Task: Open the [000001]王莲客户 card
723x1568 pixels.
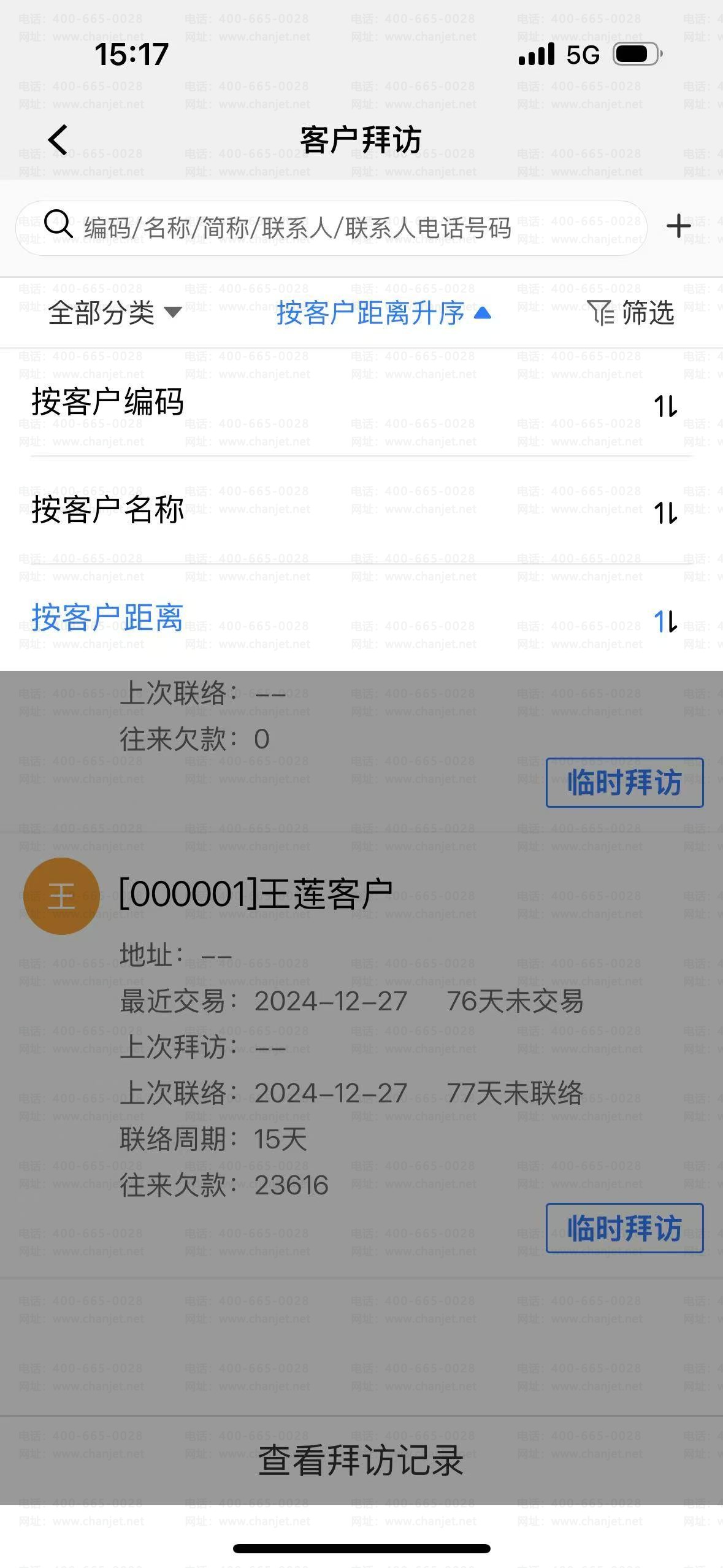Action: pos(361,1055)
